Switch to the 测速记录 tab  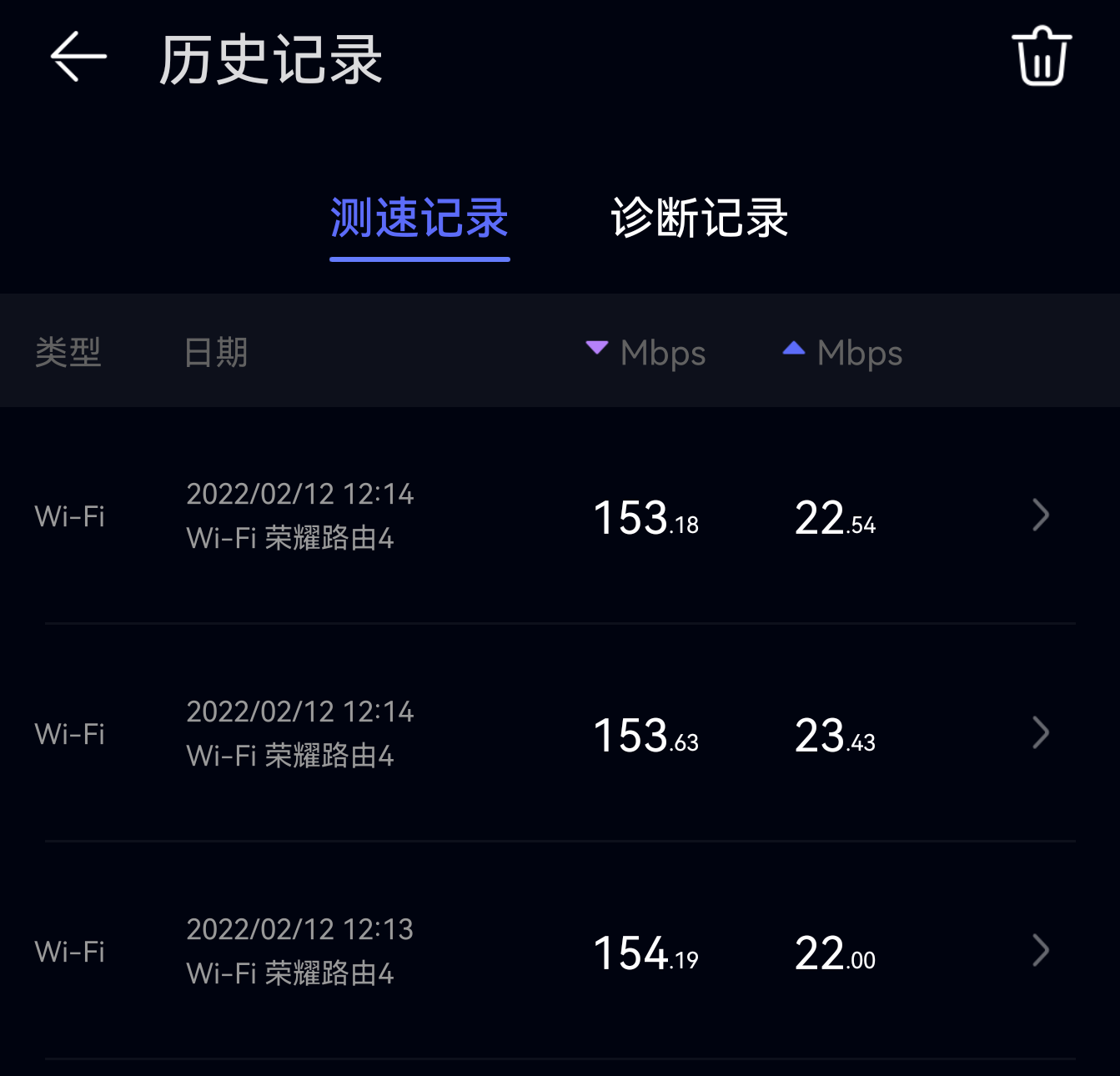(x=419, y=219)
